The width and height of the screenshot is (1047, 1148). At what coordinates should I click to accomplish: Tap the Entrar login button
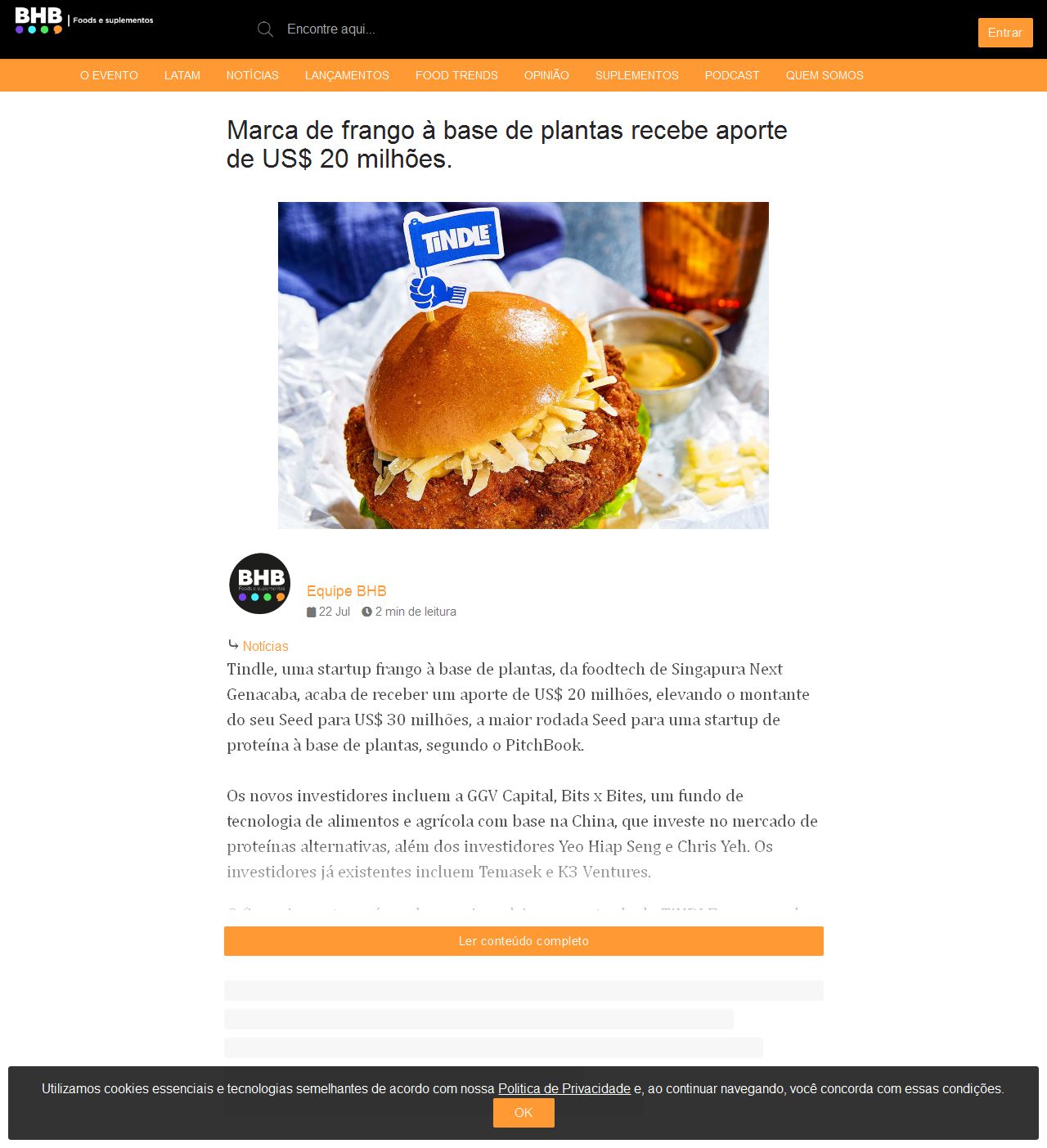point(1004,33)
